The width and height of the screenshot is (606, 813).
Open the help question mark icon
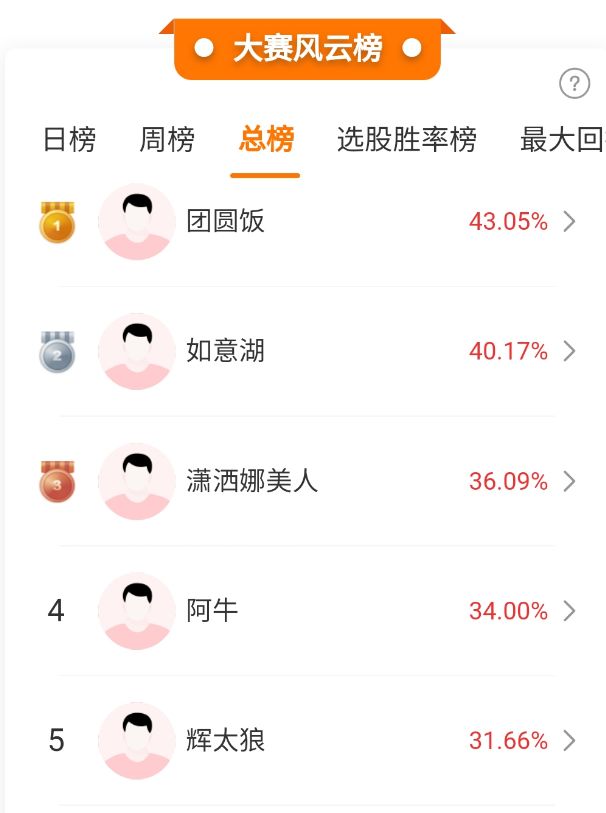(574, 84)
